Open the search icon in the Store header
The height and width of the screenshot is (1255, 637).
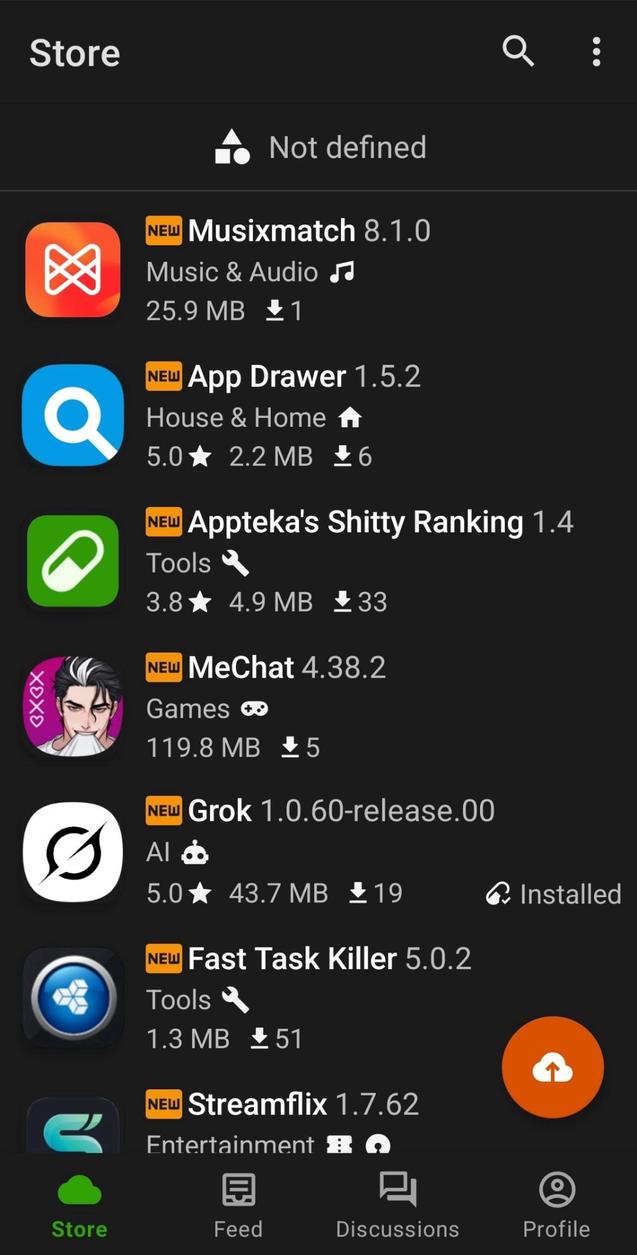click(x=518, y=51)
